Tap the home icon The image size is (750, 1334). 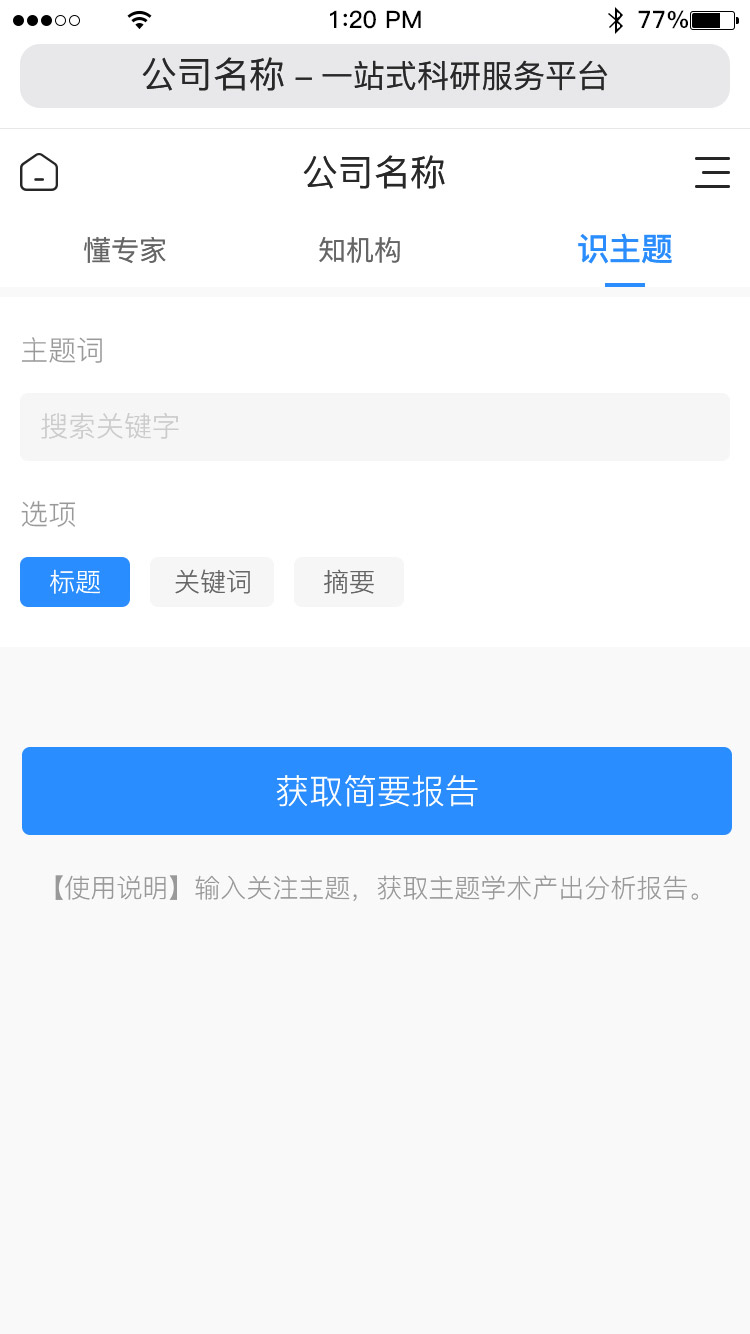(x=39, y=172)
